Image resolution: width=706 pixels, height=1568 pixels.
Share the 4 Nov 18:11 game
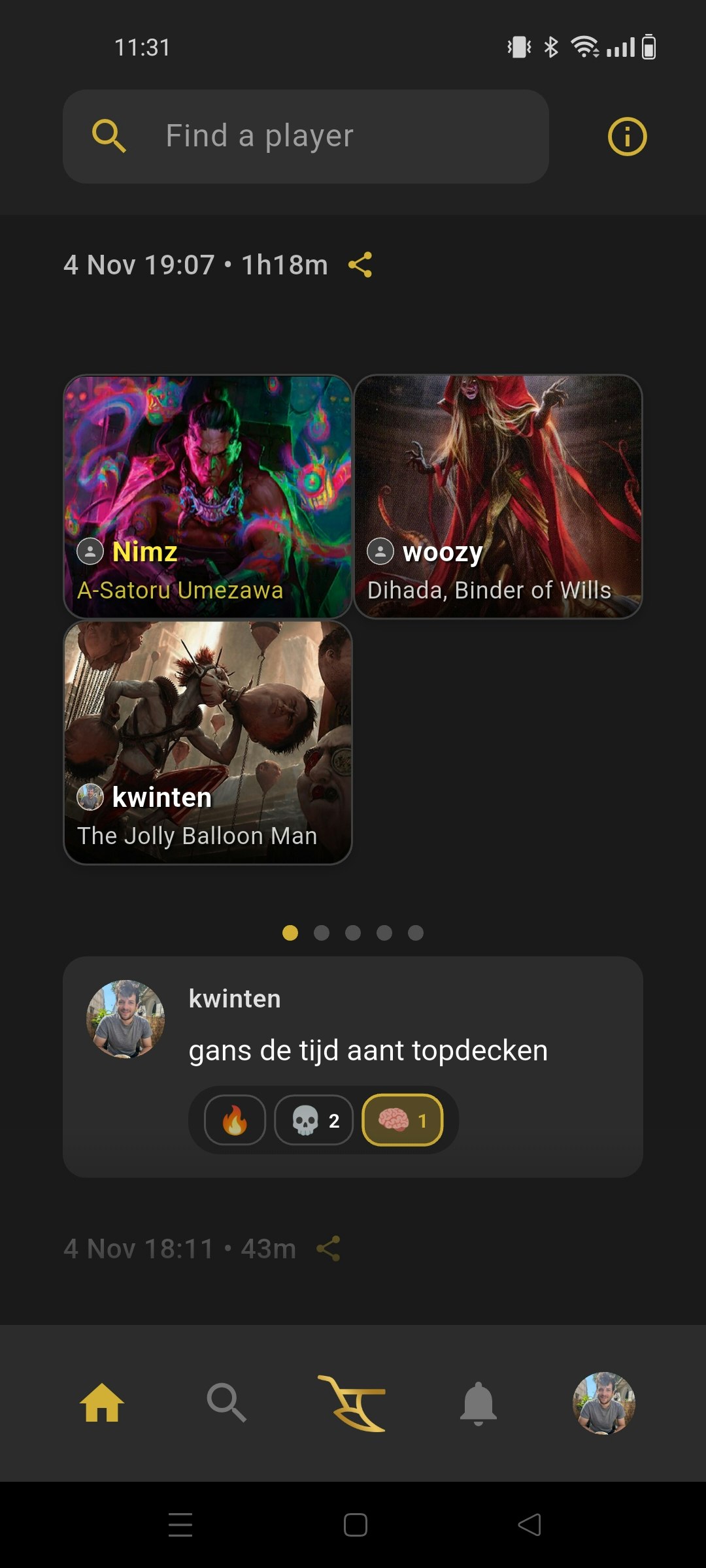(328, 1247)
